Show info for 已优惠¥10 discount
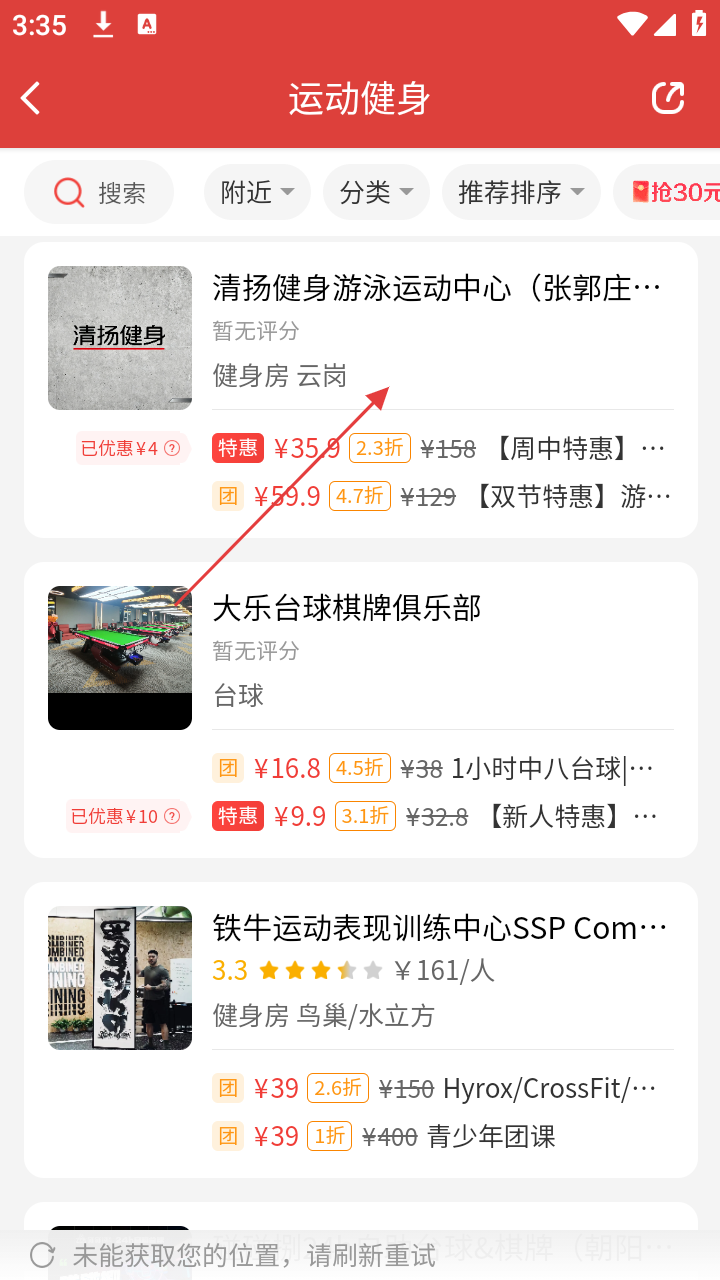 tap(172, 816)
